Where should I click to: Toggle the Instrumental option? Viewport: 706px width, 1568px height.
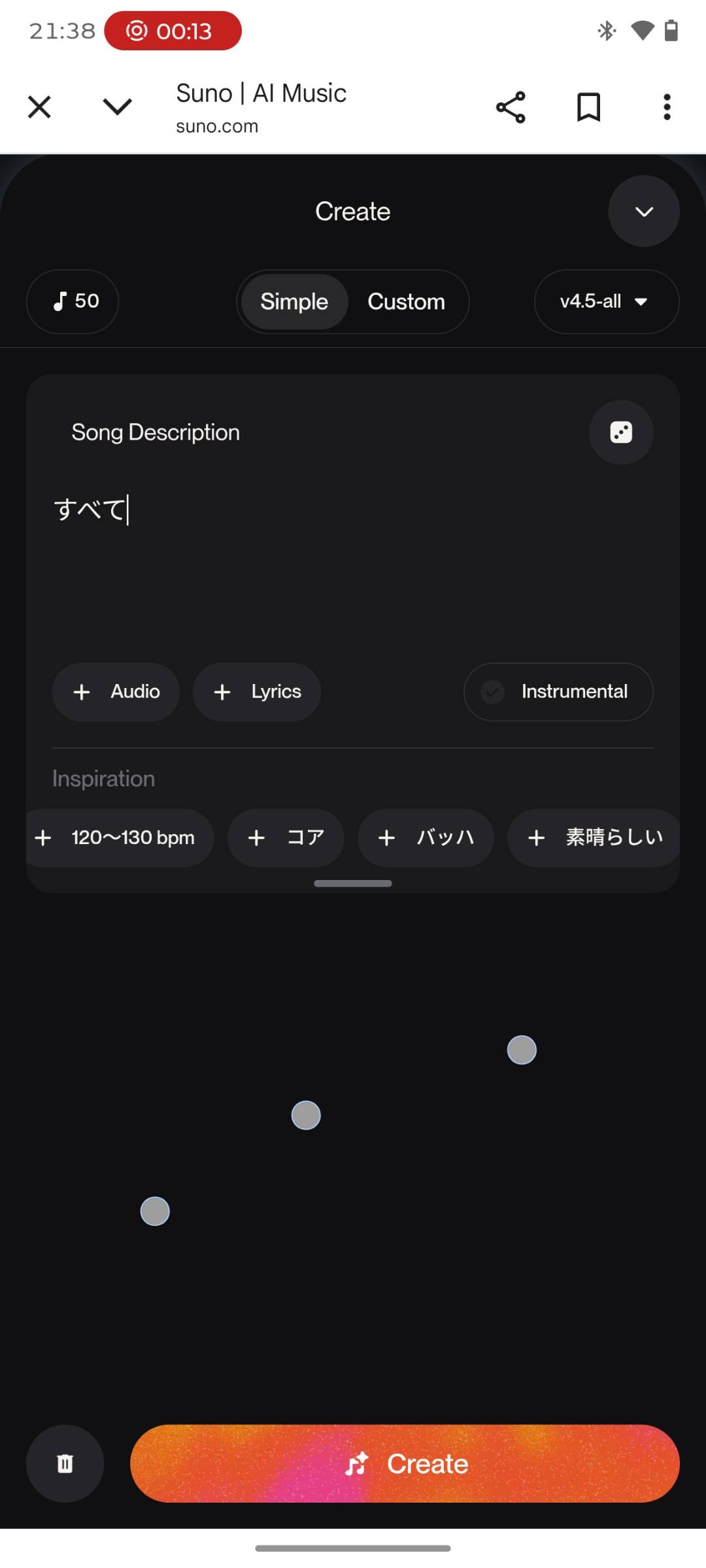click(x=558, y=692)
